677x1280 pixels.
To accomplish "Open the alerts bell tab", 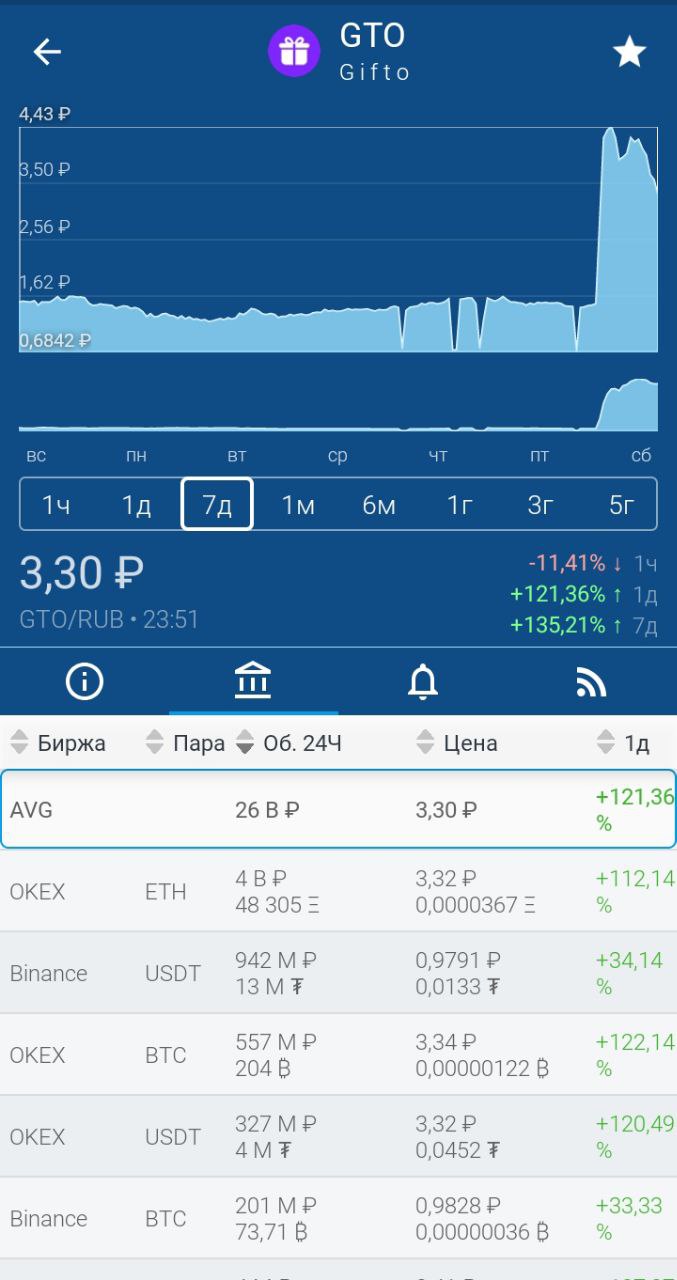I will 423,682.
